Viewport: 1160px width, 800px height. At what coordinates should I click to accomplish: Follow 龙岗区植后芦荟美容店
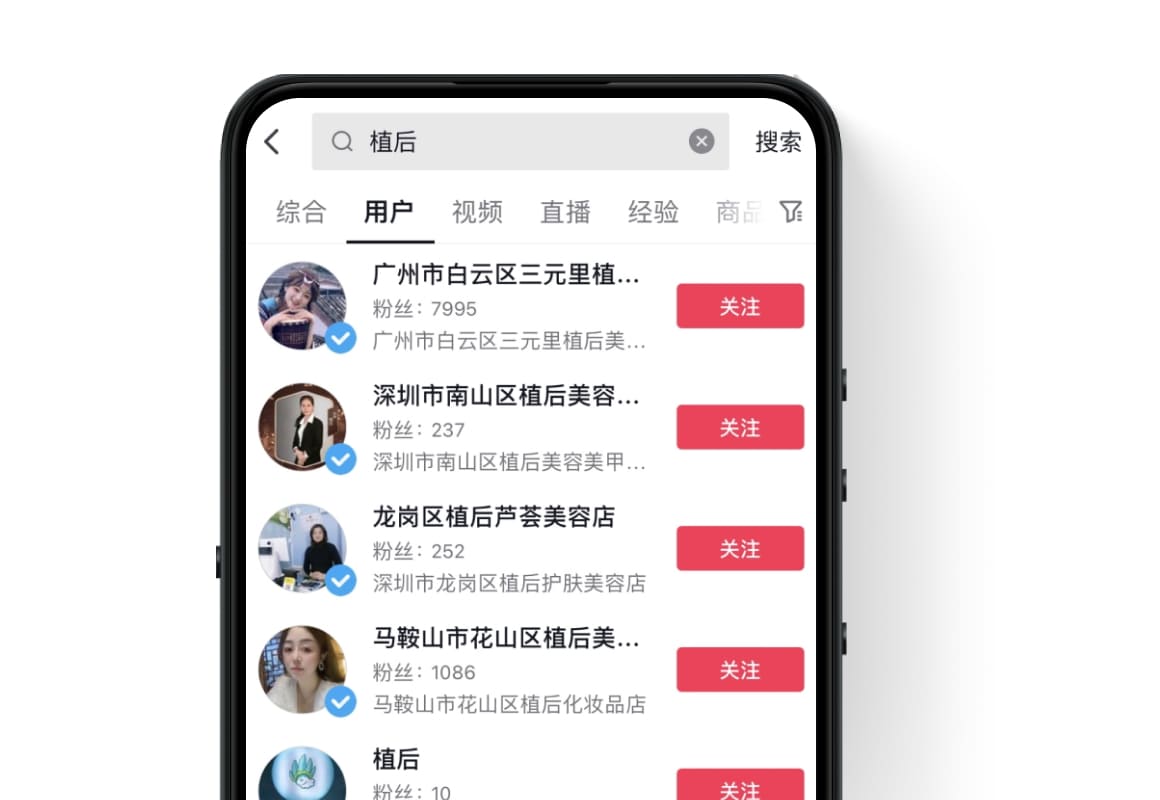click(740, 548)
